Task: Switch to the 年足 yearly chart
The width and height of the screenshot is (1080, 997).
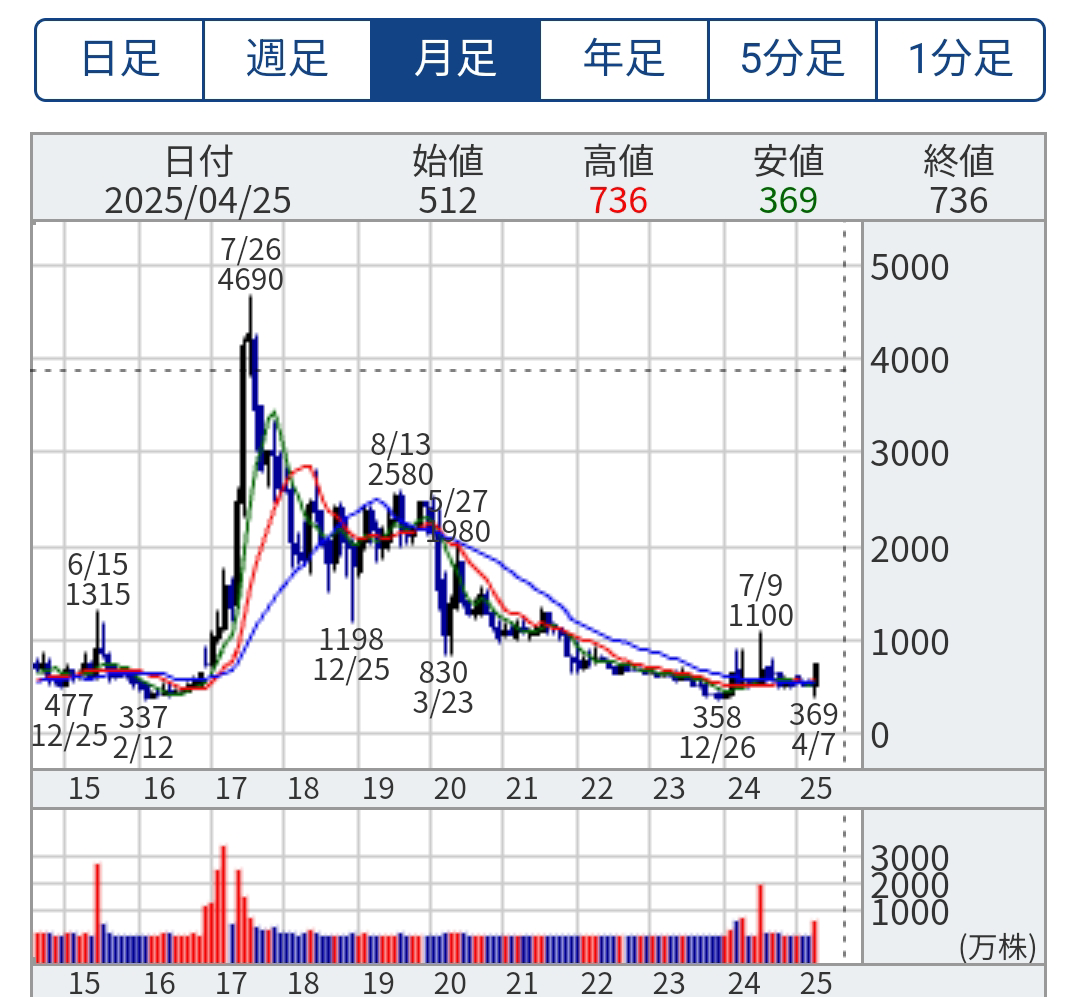Action: click(x=624, y=59)
